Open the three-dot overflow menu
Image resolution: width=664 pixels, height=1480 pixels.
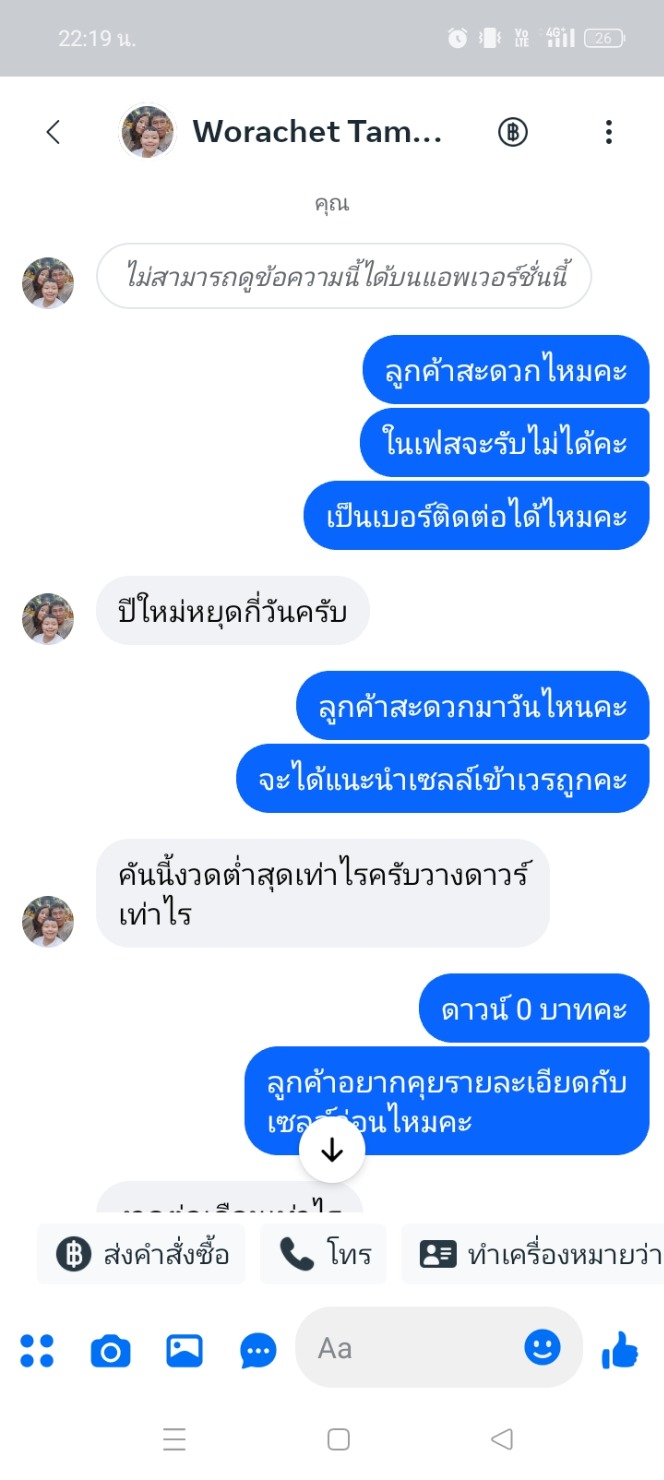(x=608, y=132)
